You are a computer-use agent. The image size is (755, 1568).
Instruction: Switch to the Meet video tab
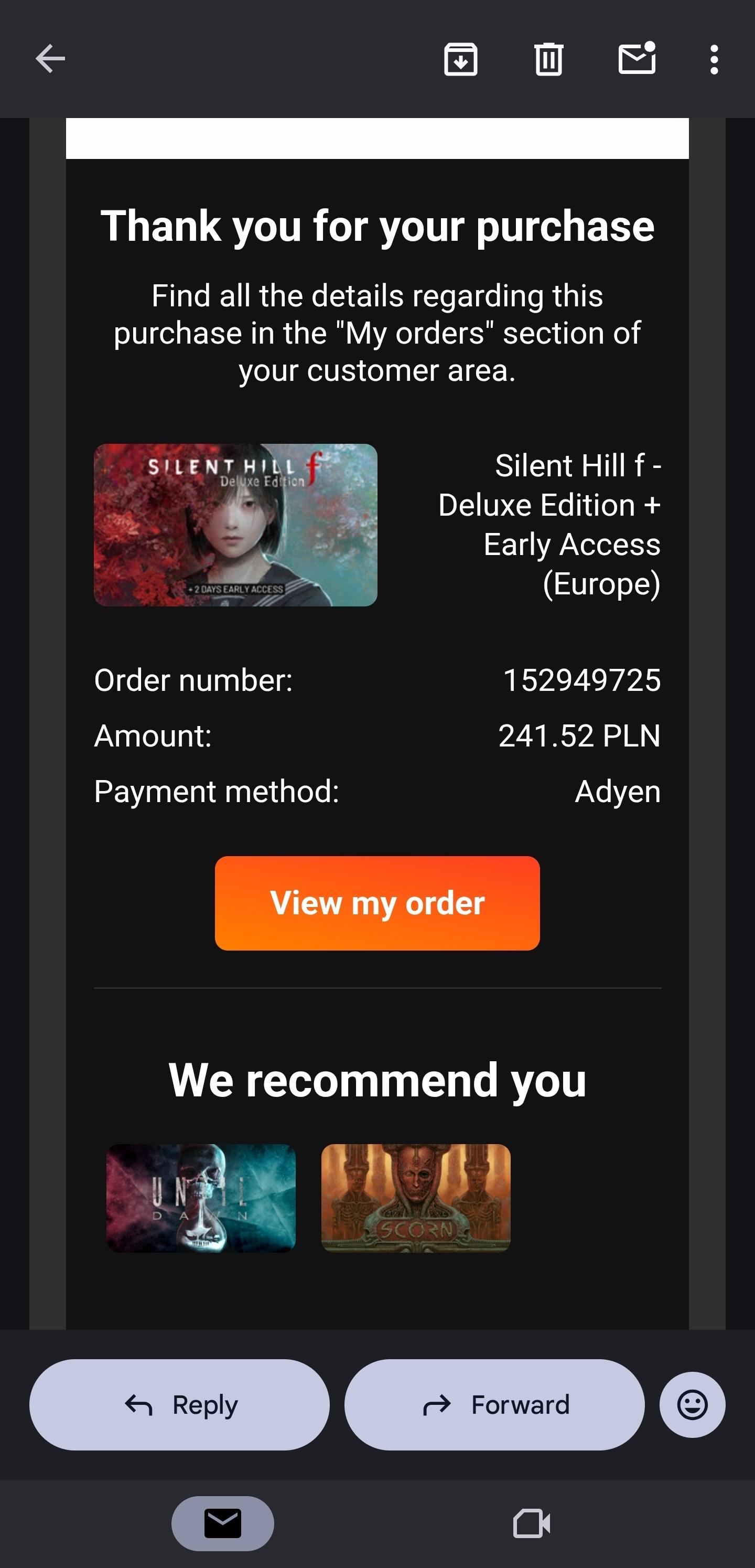[x=531, y=1523]
